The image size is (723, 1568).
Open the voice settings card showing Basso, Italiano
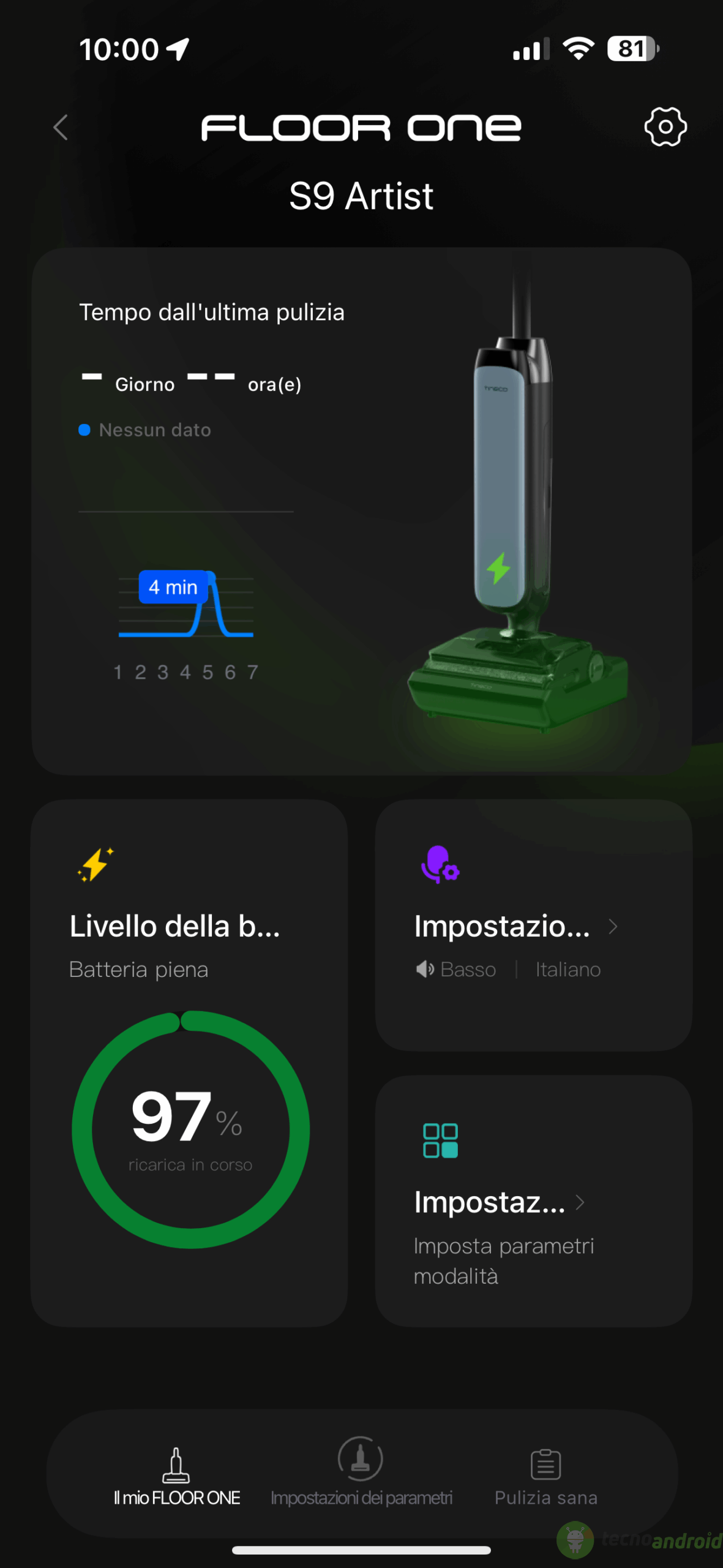(533, 925)
